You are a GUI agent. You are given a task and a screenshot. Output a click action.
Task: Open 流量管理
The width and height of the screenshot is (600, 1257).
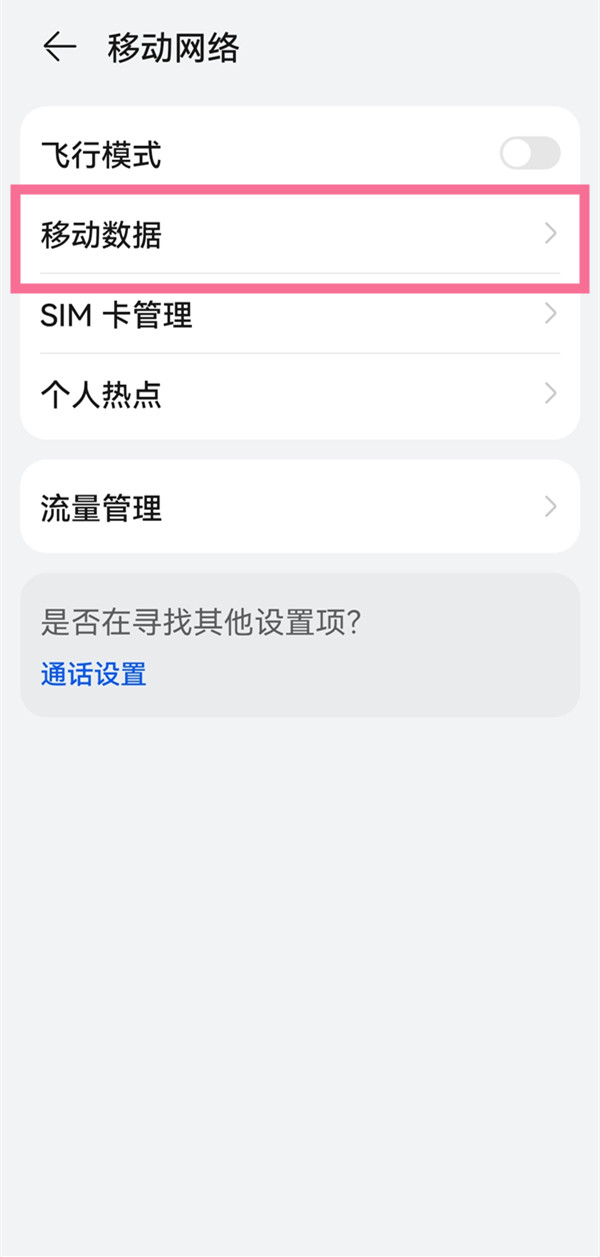click(x=300, y=507)
